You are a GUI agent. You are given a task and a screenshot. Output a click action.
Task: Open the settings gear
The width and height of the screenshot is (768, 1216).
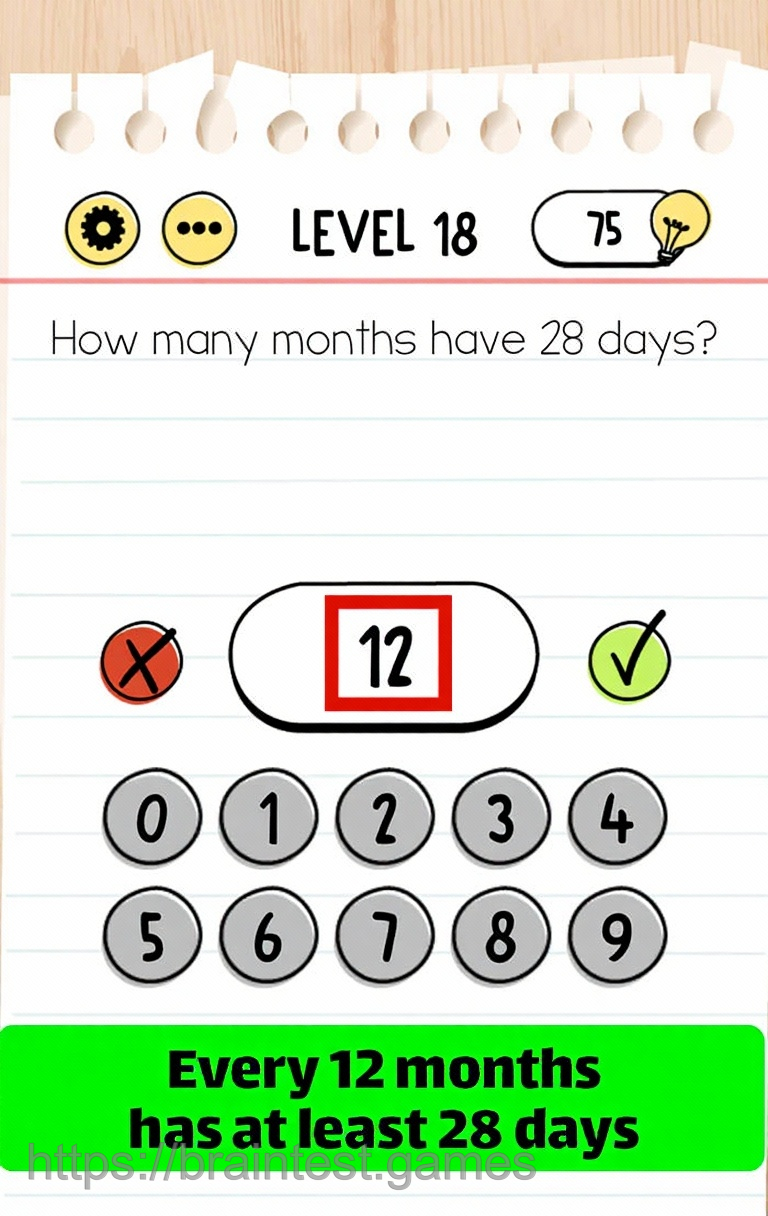click(x=102, y=231)
